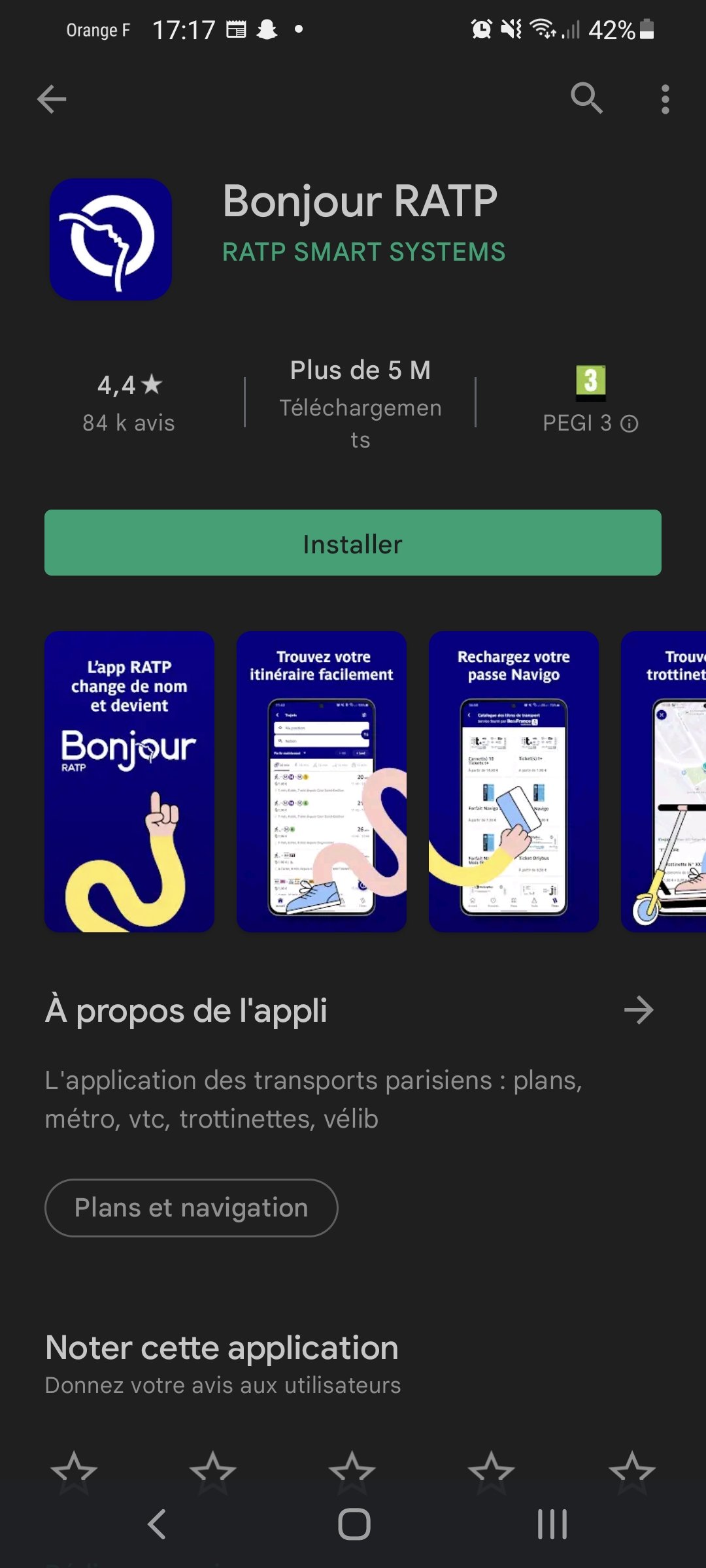Install the Bonjour RATP app
706x1568 pixels.
pyautogui.click(x=353, y=543)
